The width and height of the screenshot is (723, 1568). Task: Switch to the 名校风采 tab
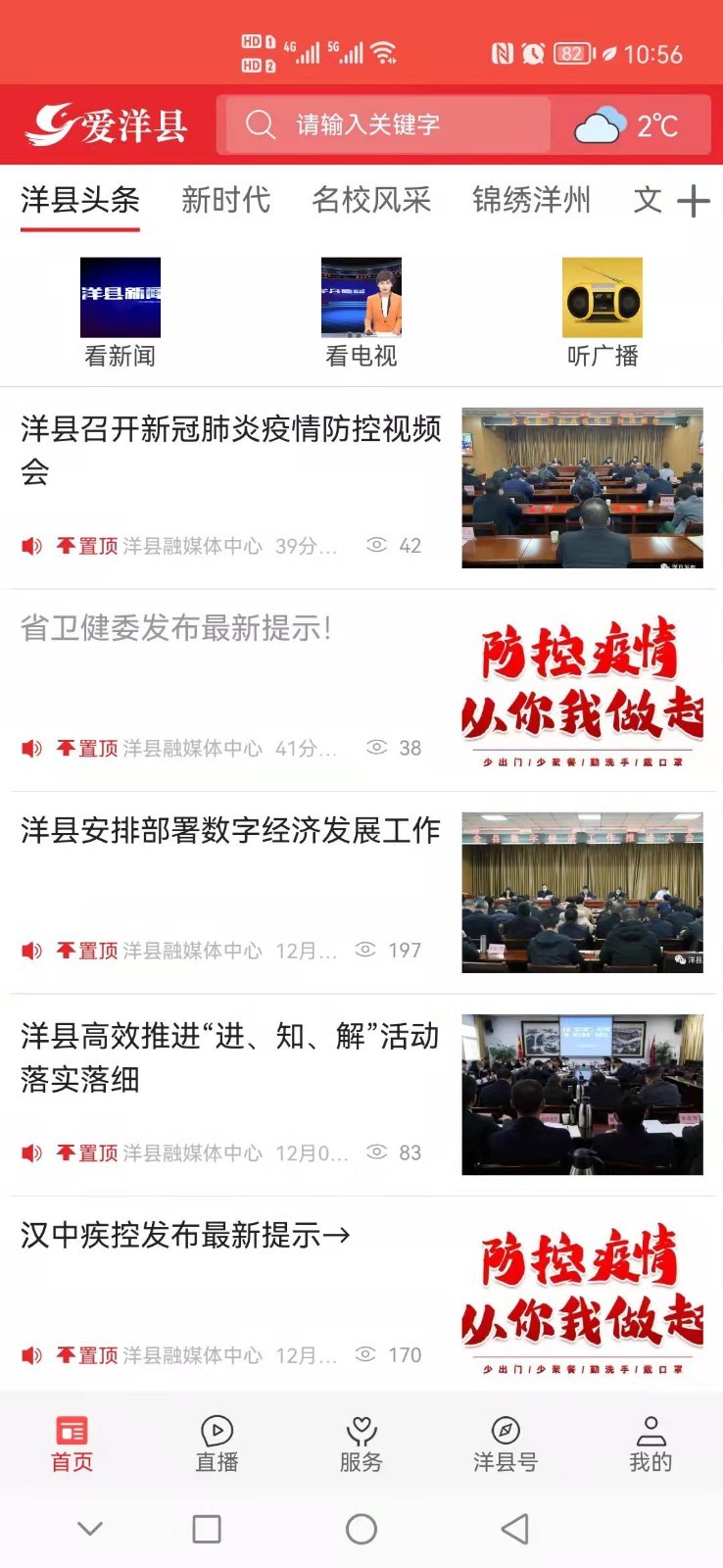(x=371, y=201)
